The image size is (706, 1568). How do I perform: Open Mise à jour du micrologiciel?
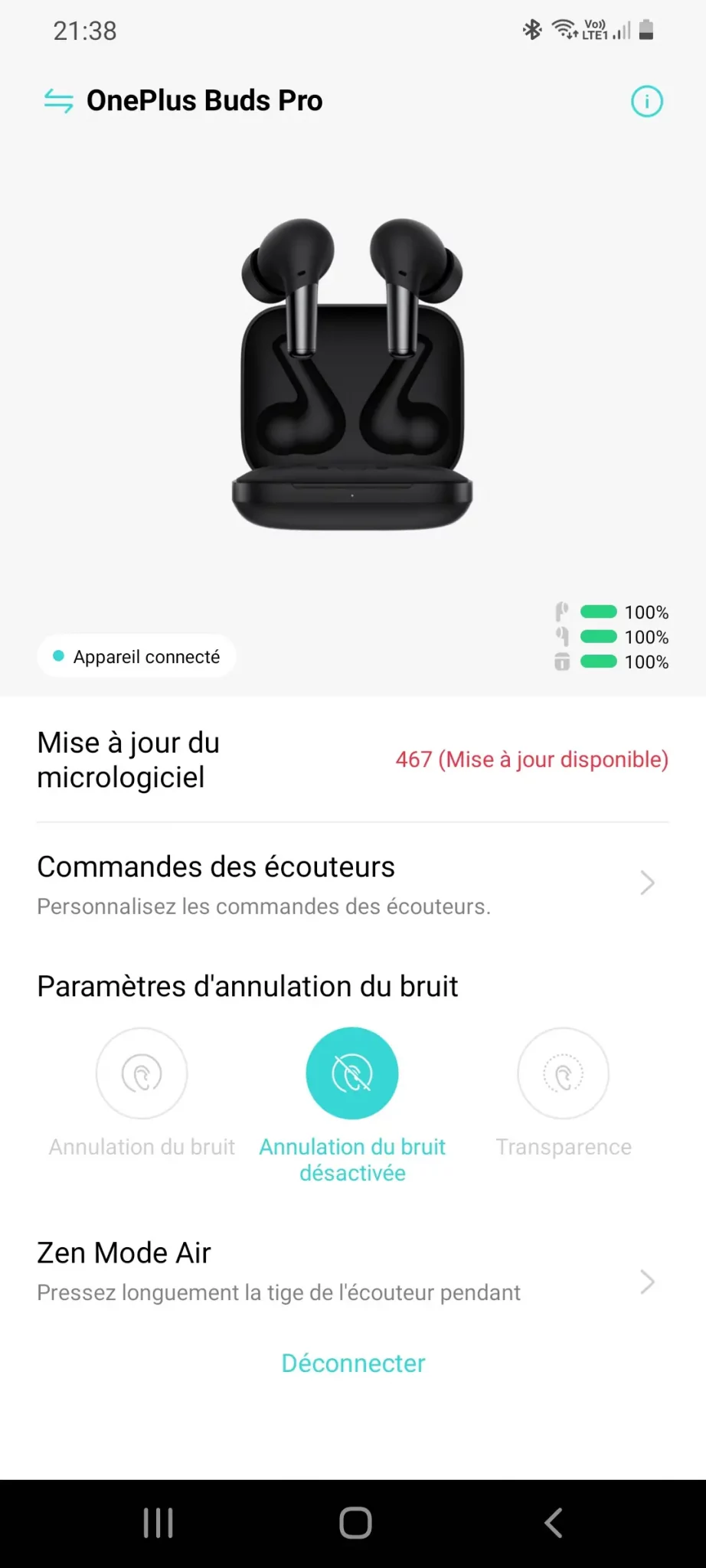click(x=352, y=759)
